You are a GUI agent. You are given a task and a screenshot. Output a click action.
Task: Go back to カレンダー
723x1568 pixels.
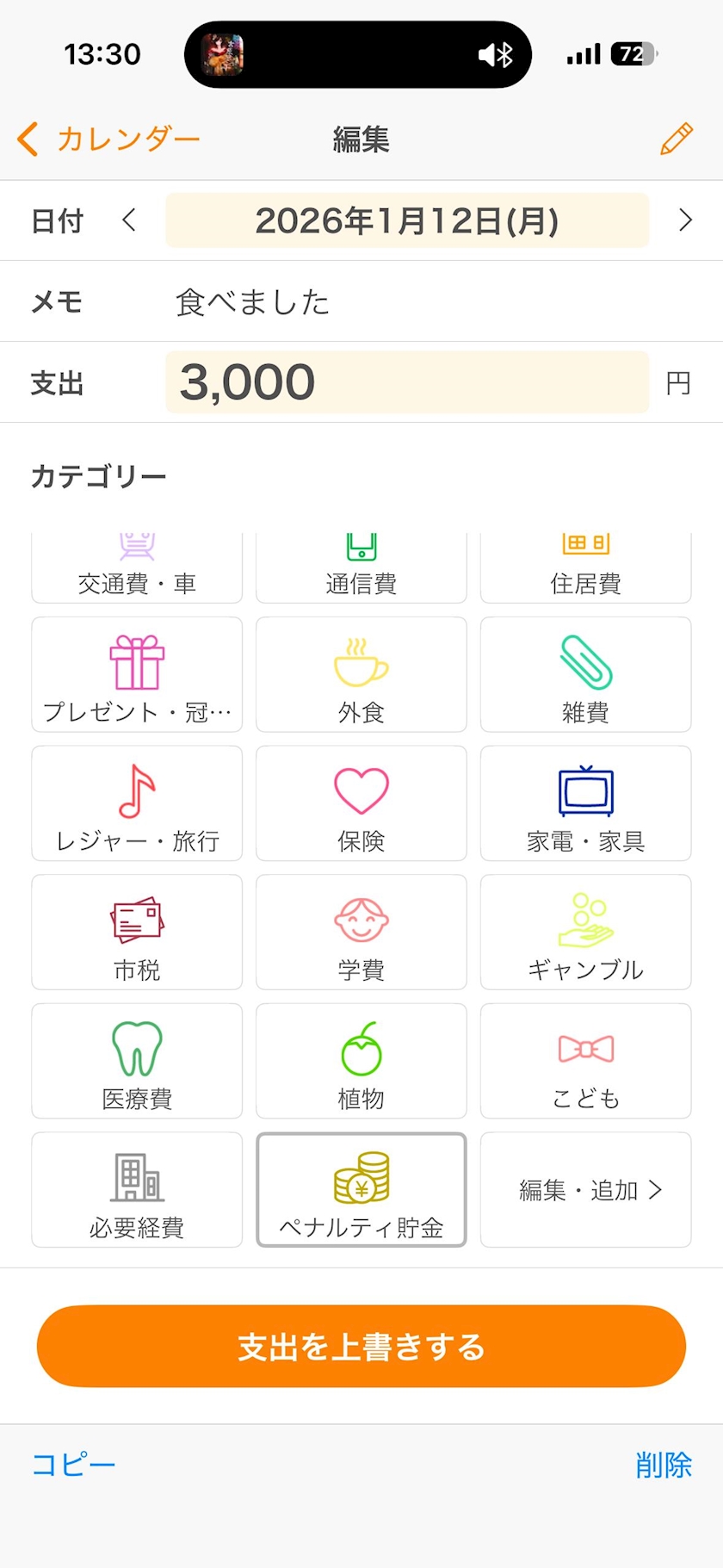(108, 139)
